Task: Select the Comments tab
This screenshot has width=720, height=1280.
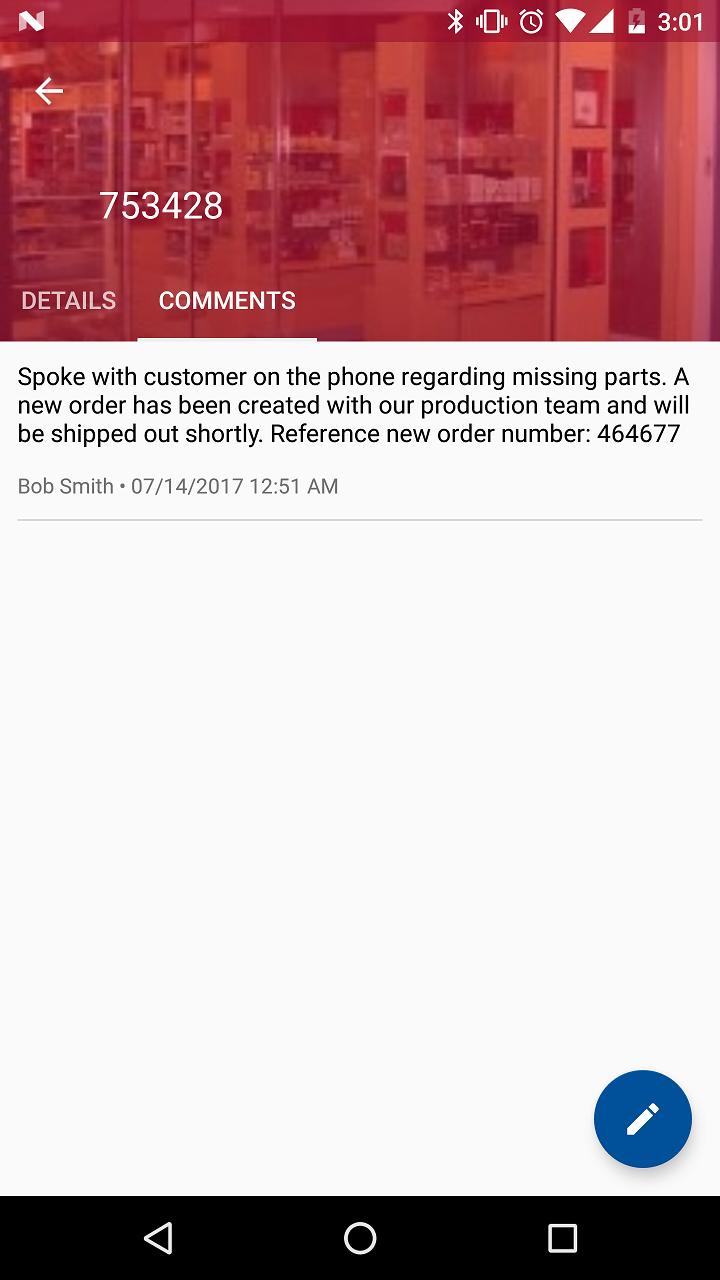Action: click(227, 300)
